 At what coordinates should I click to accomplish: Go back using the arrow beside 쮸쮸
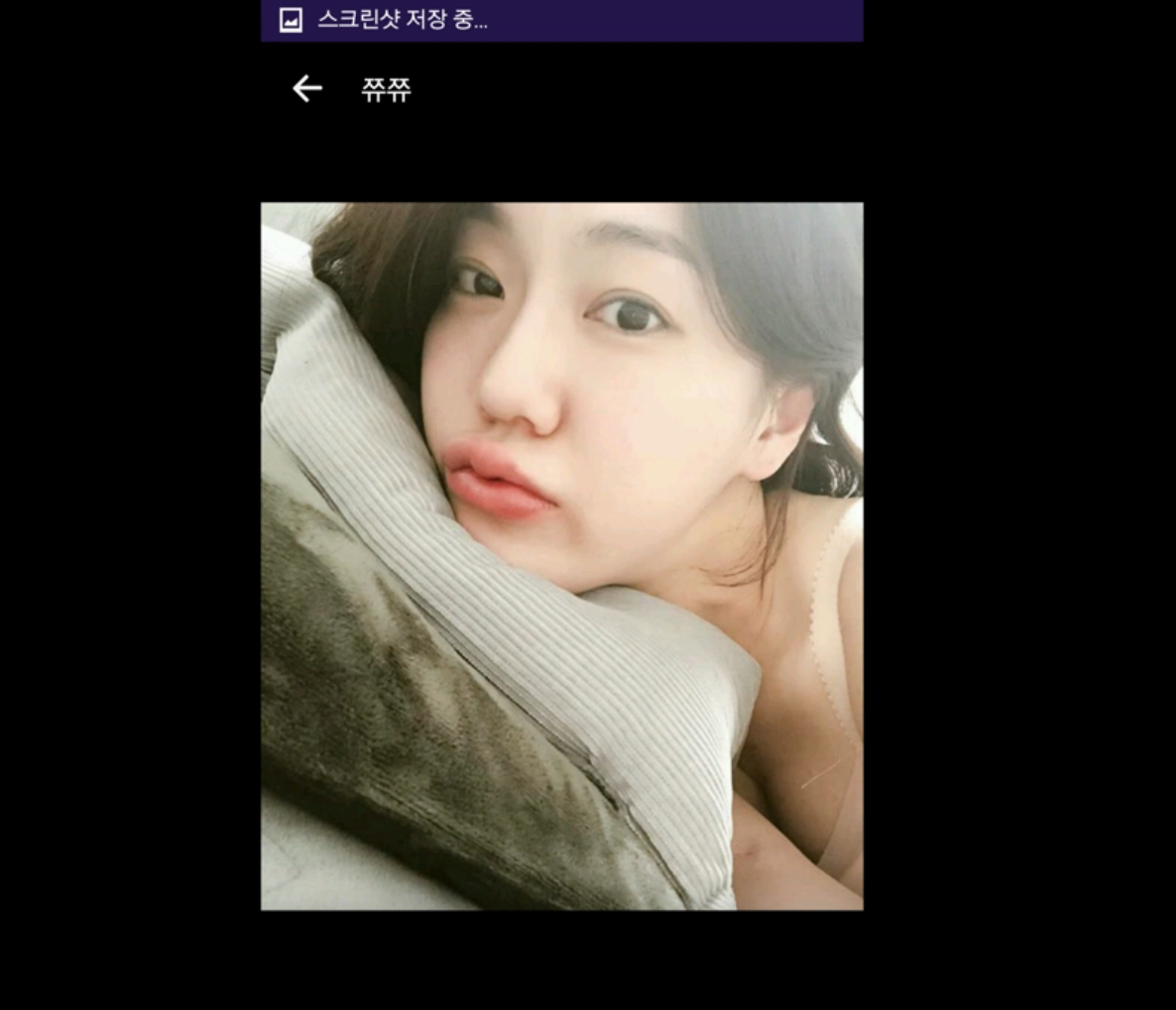pyautogui.click(x=307, y=89)
